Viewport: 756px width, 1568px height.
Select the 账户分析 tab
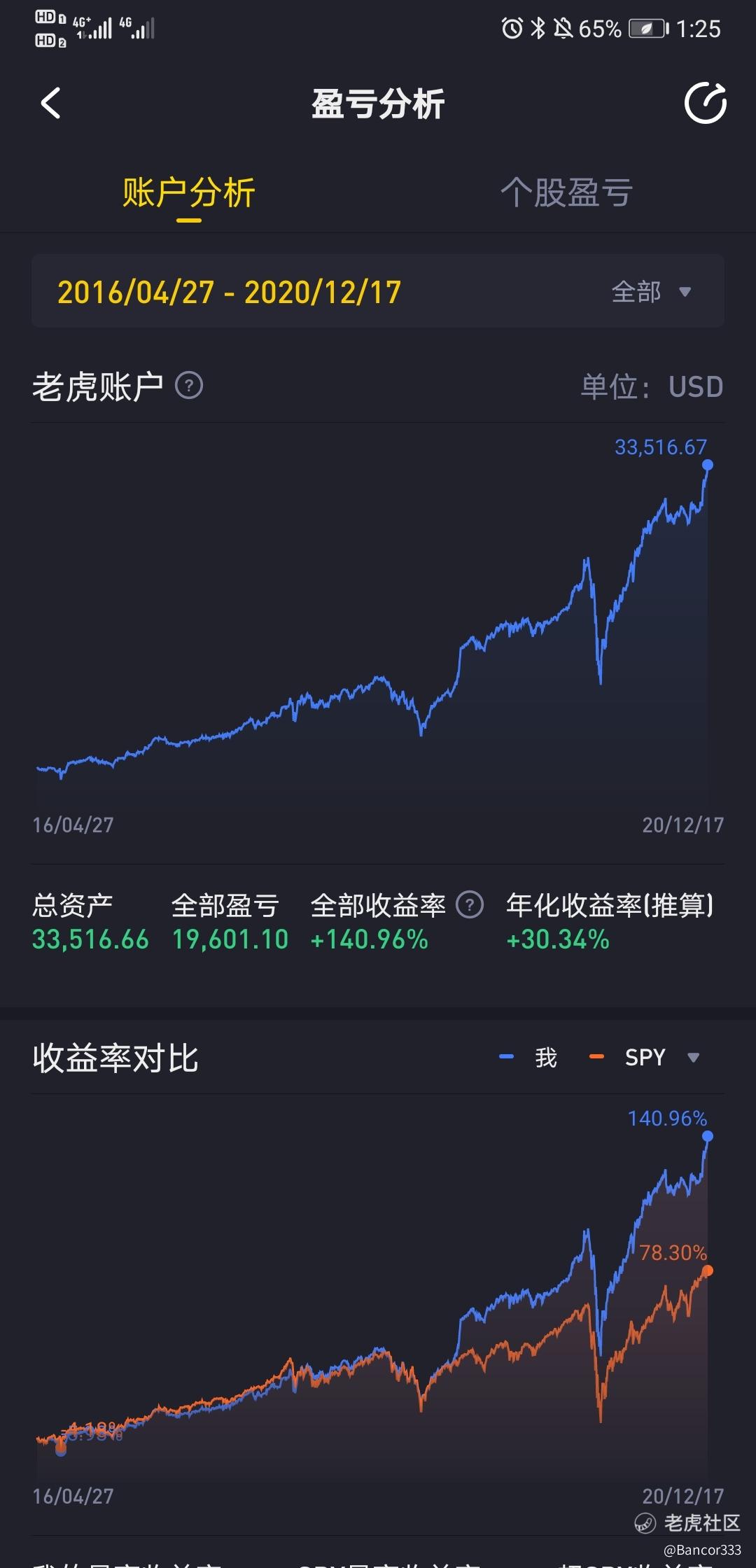tap(189, 192)
